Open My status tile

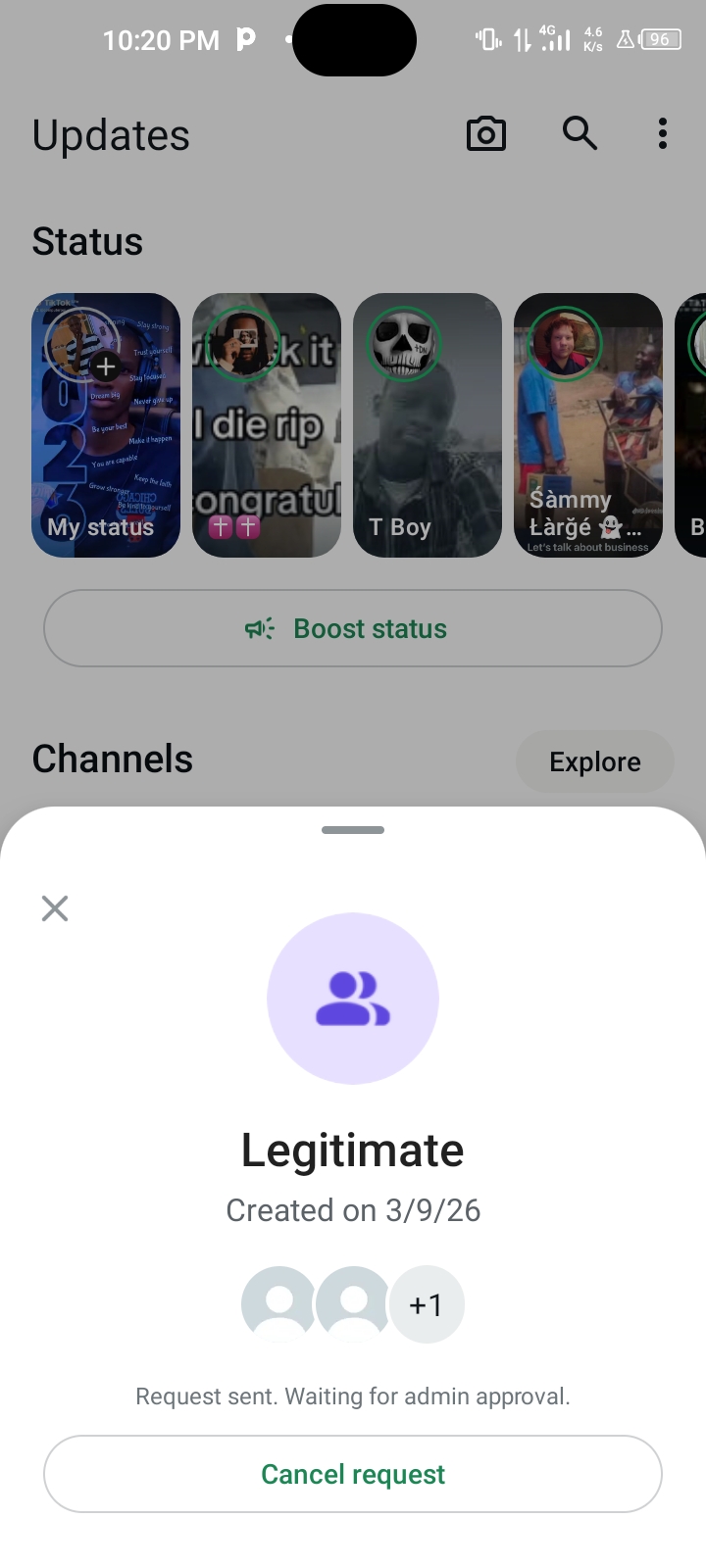[x=106, y=425]
